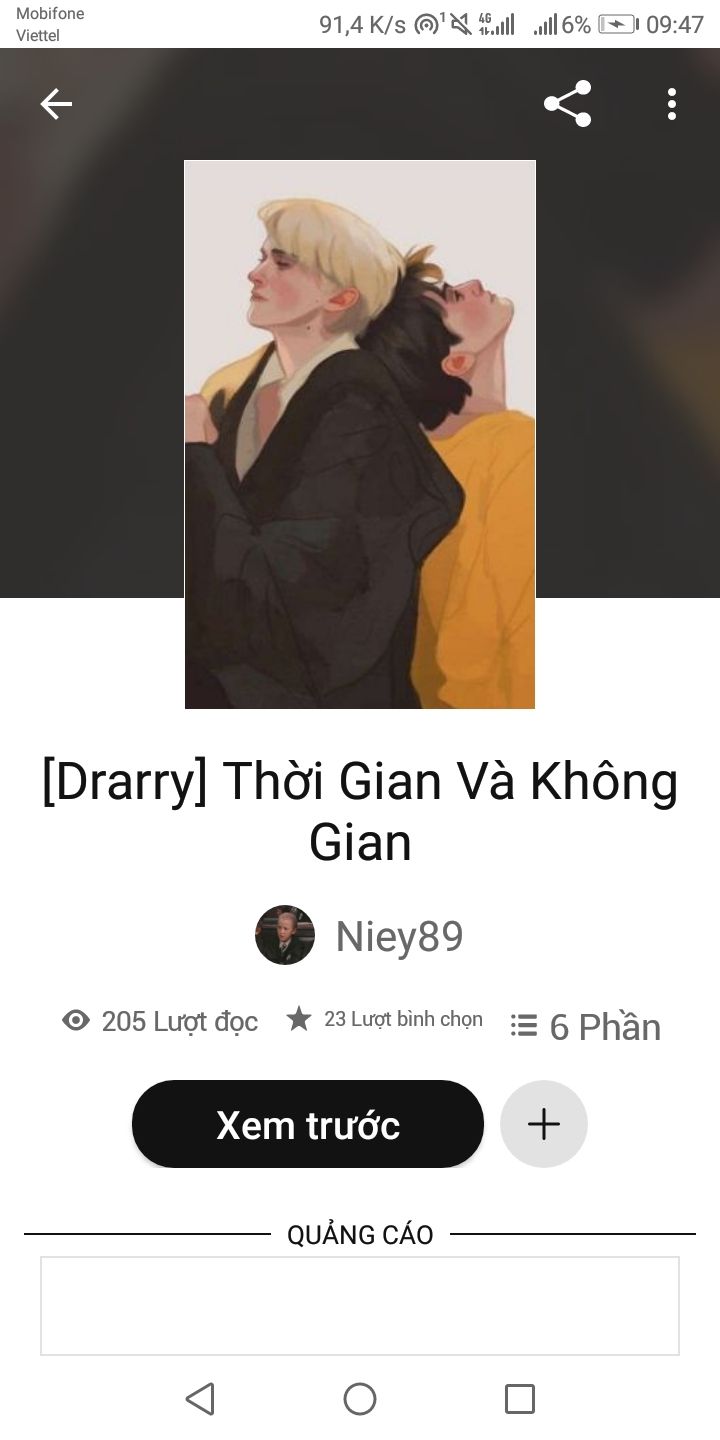Open the three-dot overflow menu
The height and width of the screenshot is (1440, 720).
pos(671,104)
